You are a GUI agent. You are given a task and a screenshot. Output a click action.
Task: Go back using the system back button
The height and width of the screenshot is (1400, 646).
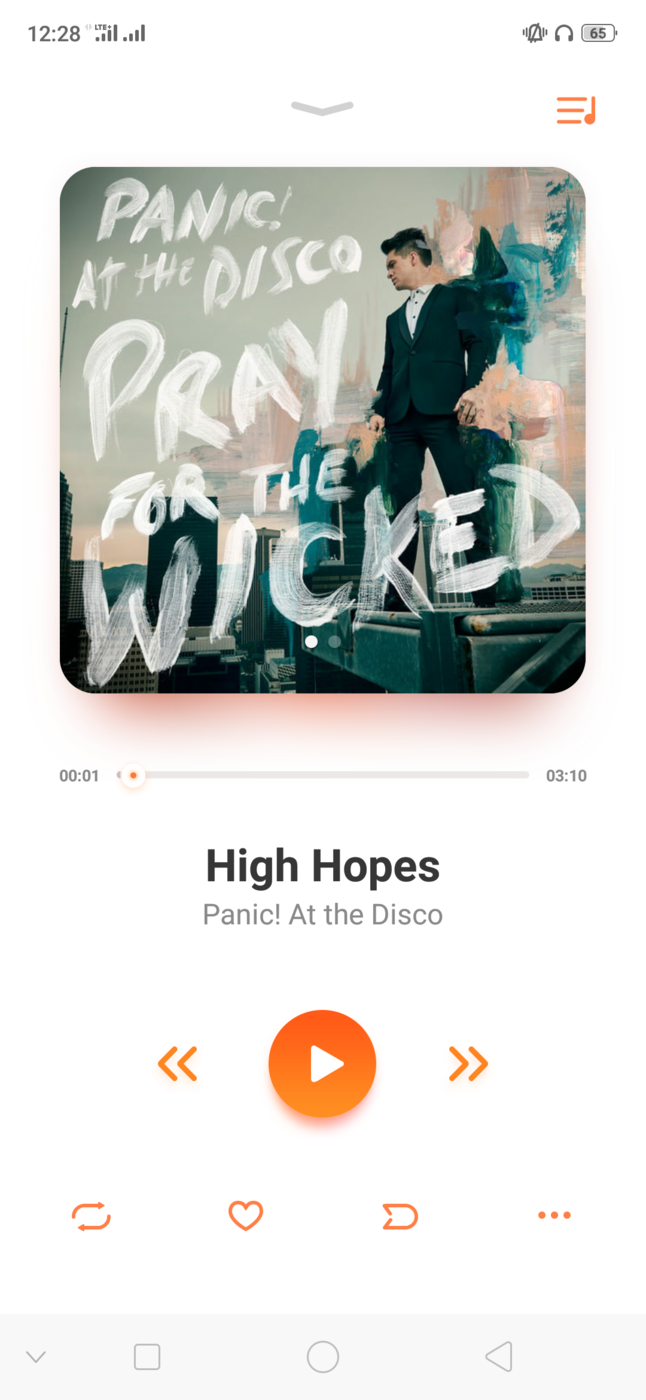[x=498, y=1357]
